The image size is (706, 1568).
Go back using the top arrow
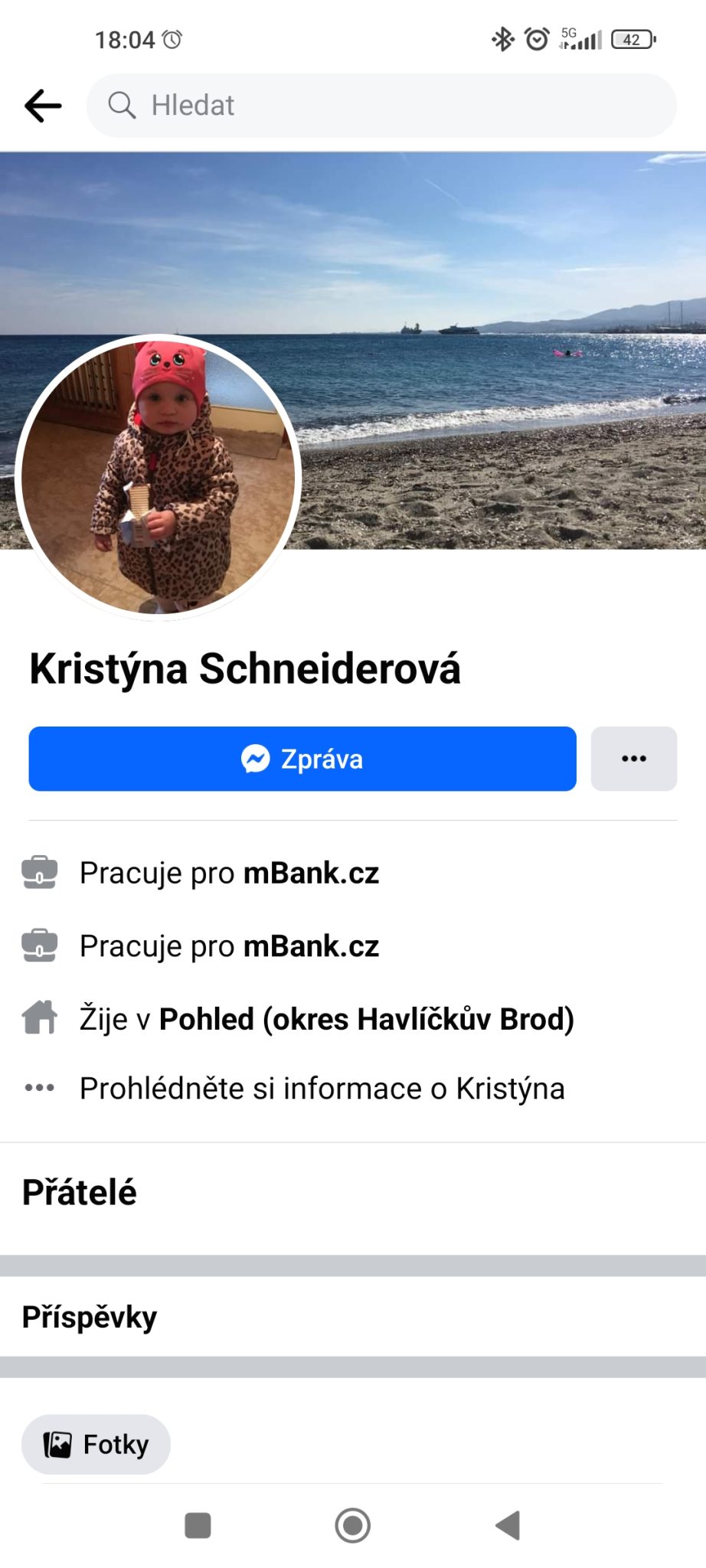[43, 106]
